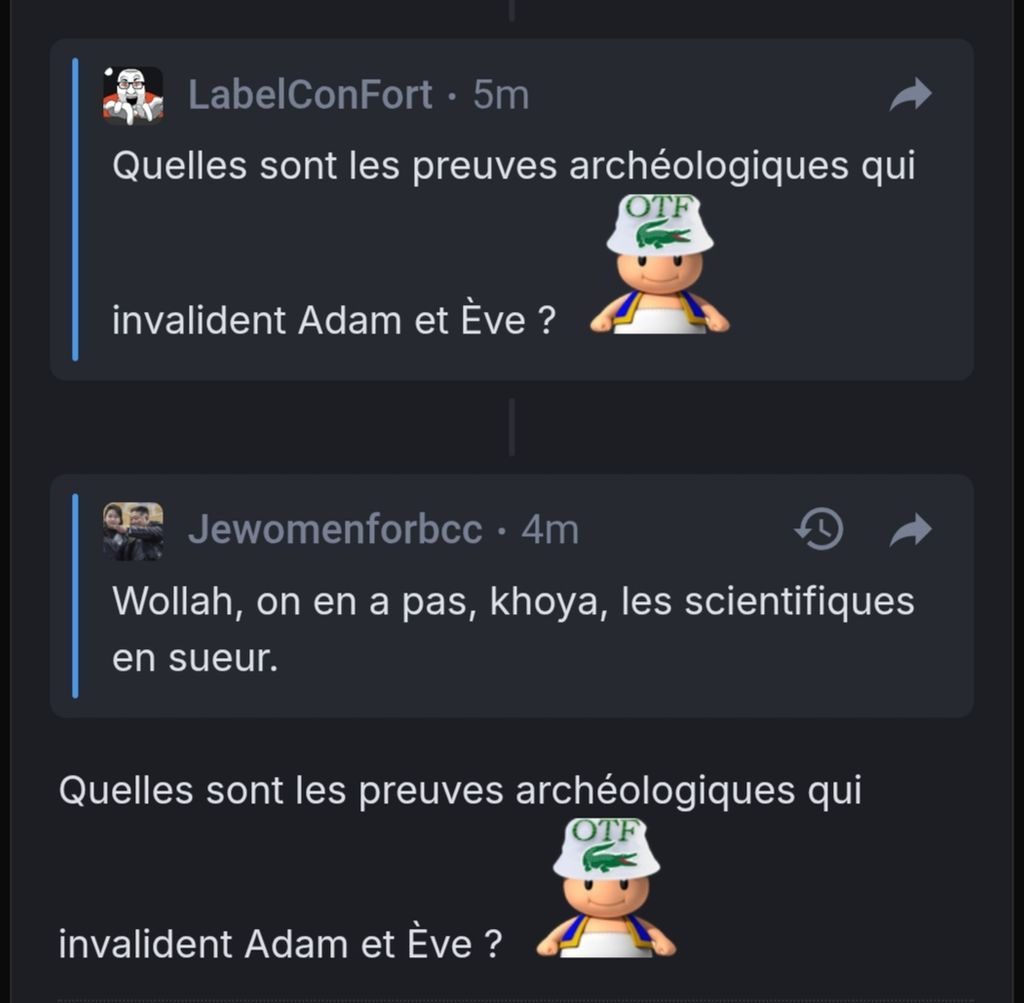Open the LabelConFort username link
The height and width of the screenshot is (1003, 1024).
pyautogui.click(x=310, y=96)
